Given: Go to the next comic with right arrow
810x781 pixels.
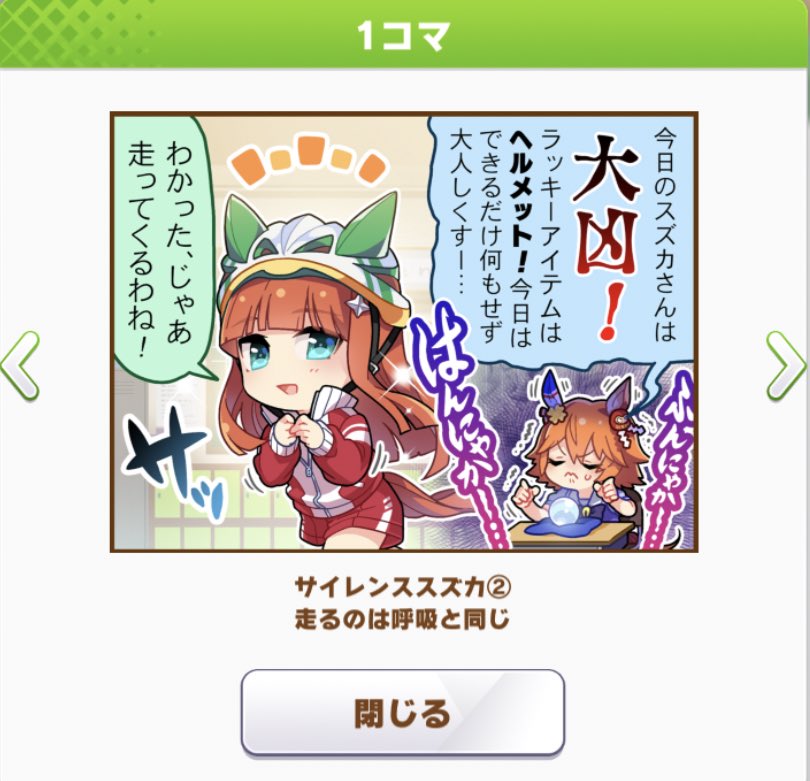Looking at the screenshot, I should pos(786,364).
